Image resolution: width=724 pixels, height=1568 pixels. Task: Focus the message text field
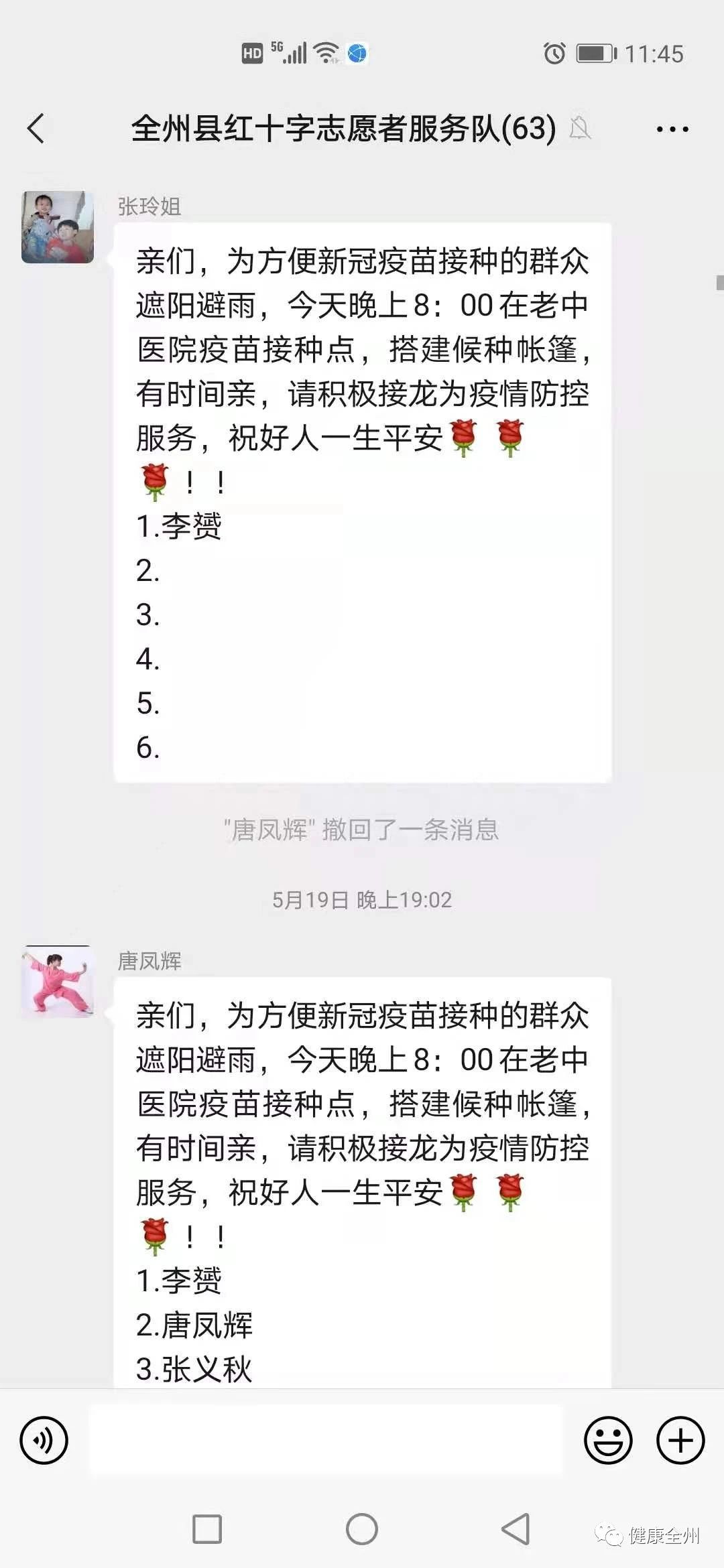pyautogui.click(x=326, y=1440)
